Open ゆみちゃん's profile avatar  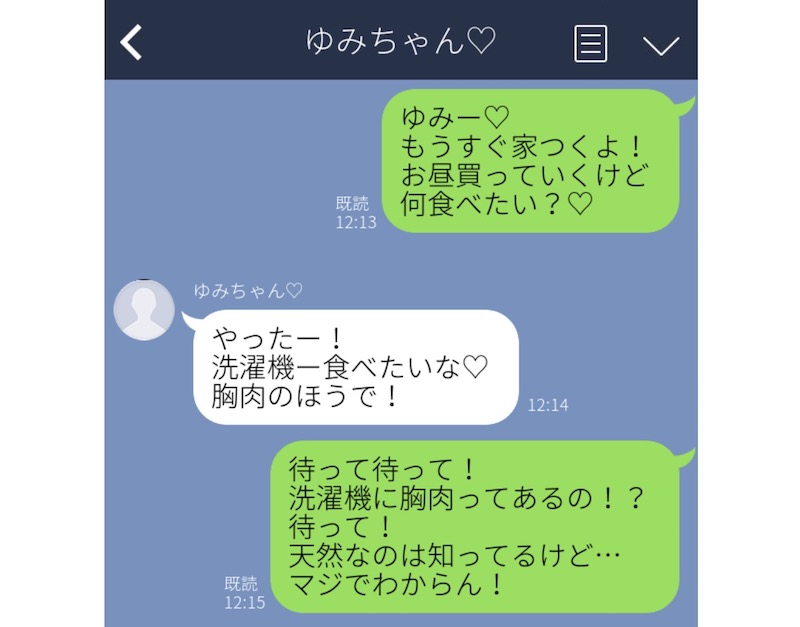pyautogui.click(x=145, y=310)
